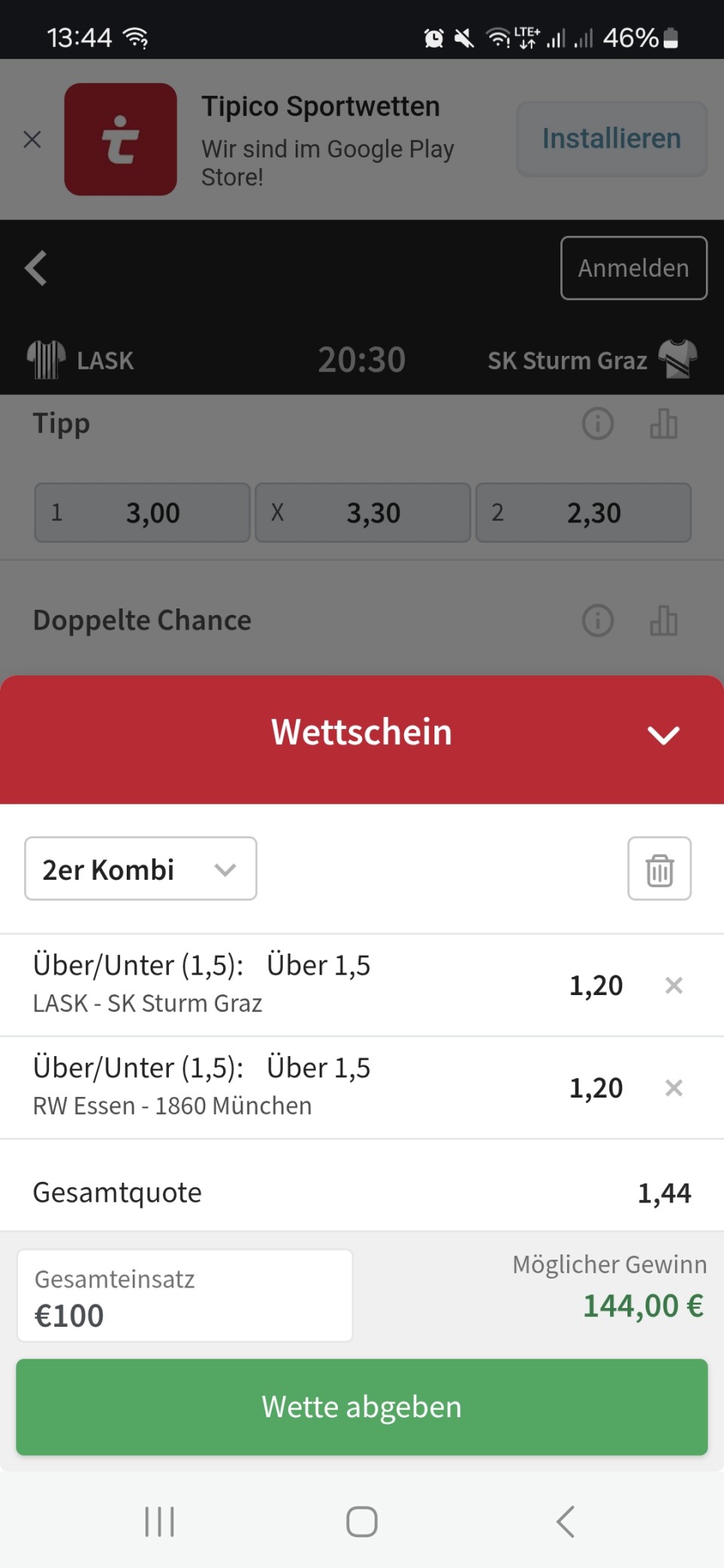Open the 2er Kombi dropdown
This screenshot has height=1568, width=724.
[141, 868]
